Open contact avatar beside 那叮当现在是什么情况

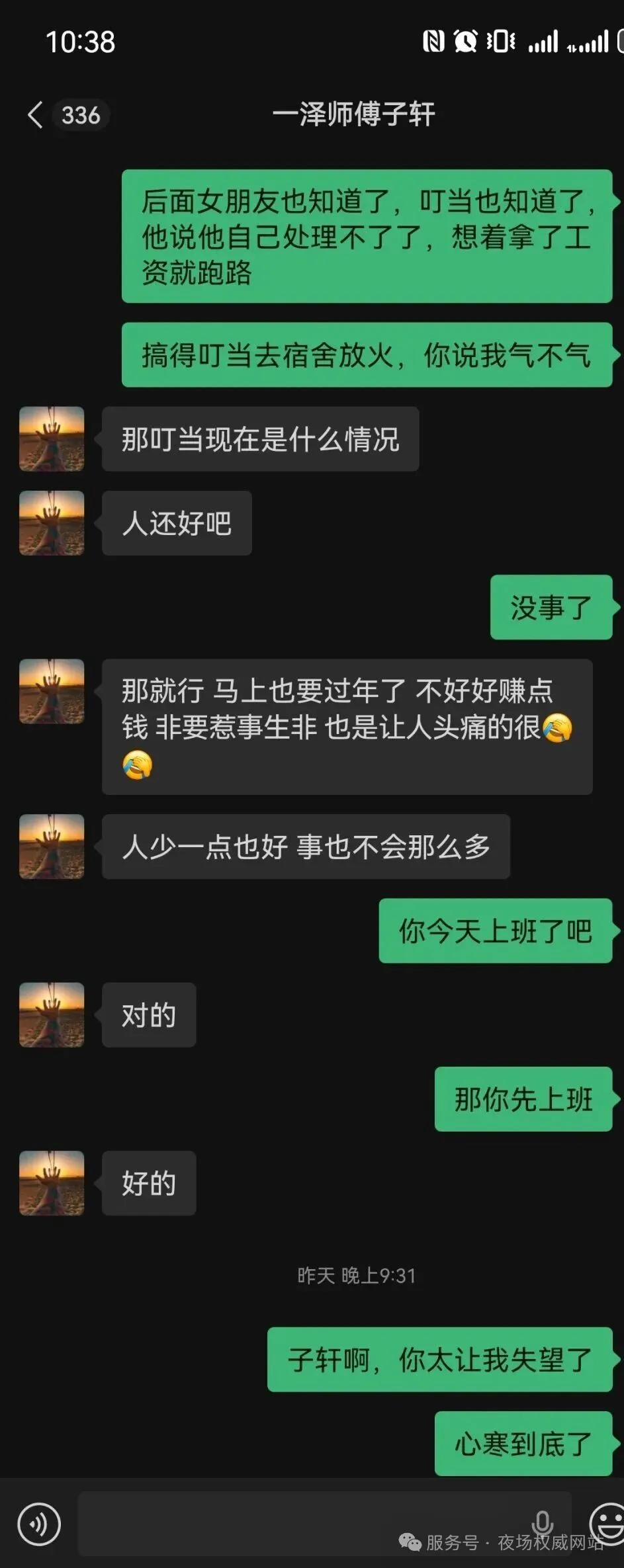coord(52,439)
